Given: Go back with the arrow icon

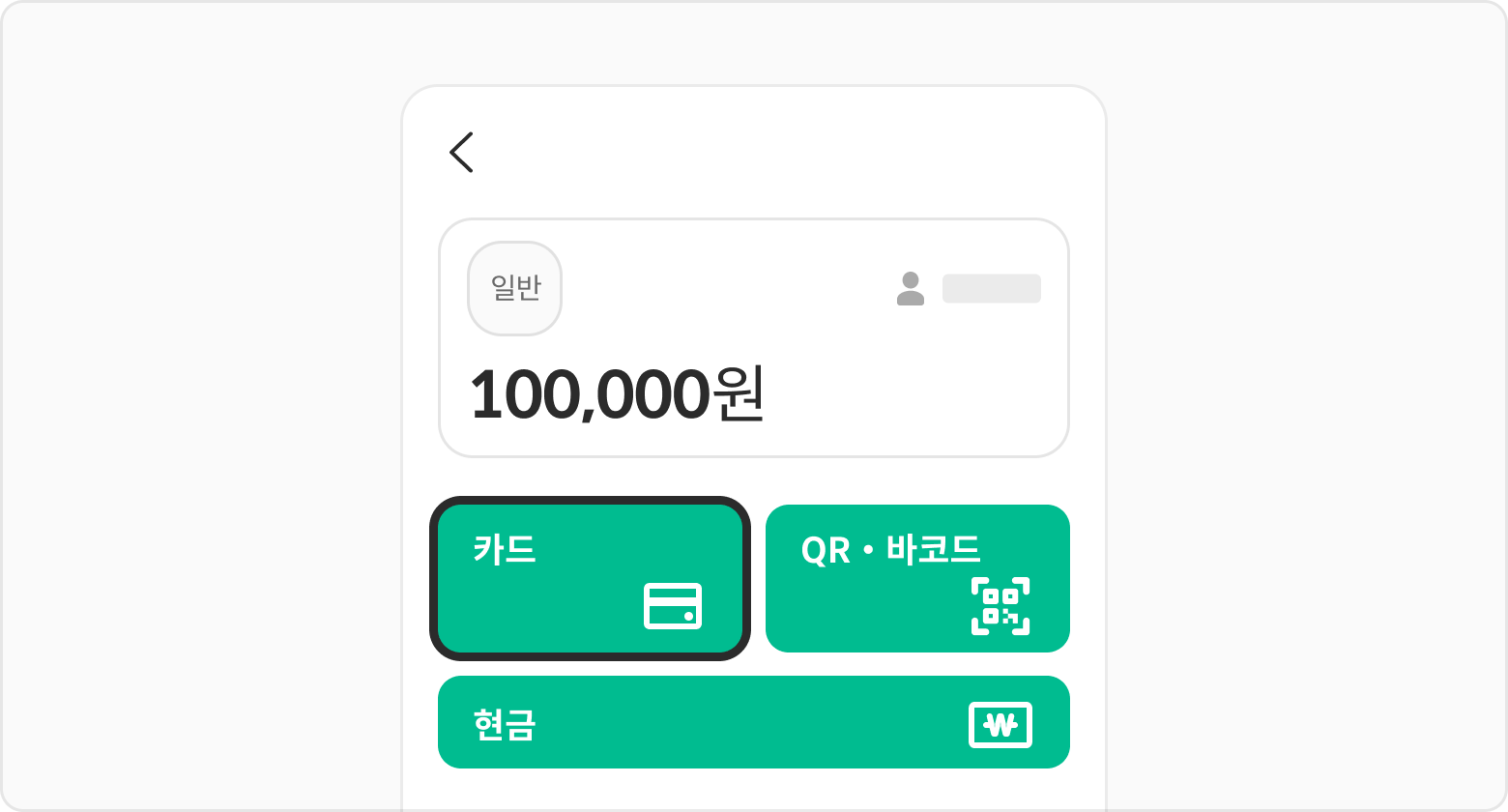Looking at the screenshot, I should (x=461, y=153).
